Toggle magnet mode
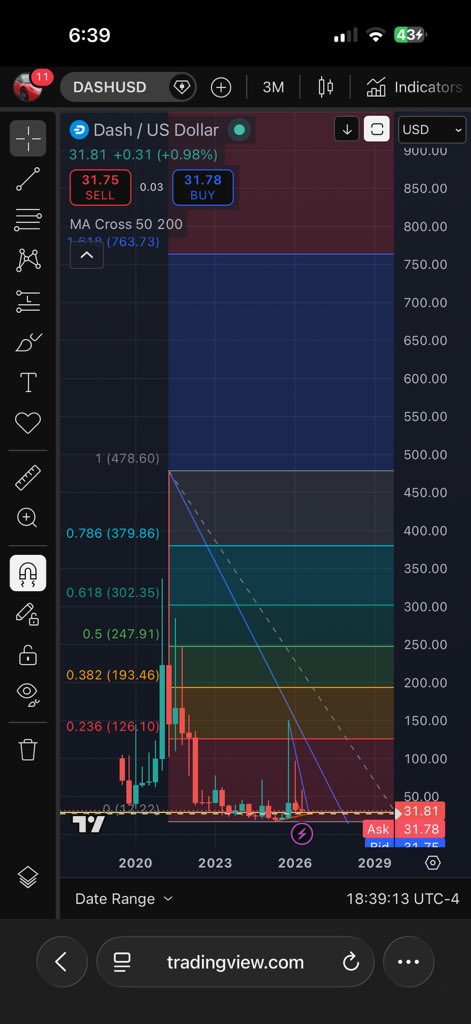The width and height of the screenshot is (471, 1024). point(27,573)
